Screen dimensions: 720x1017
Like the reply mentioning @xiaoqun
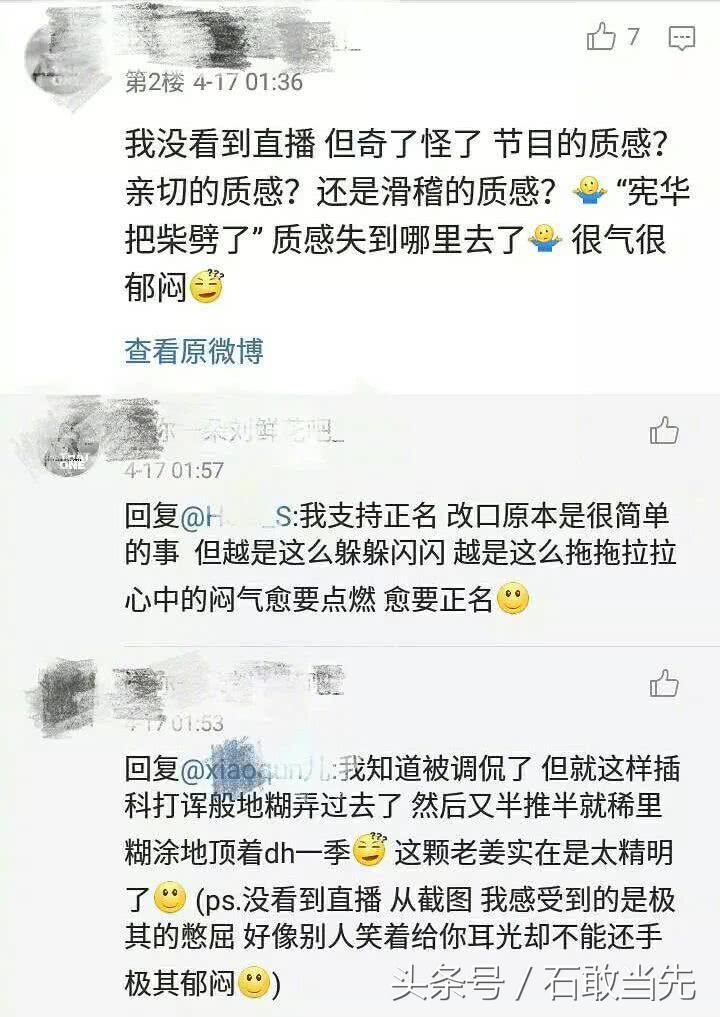click(x=664, y=685)
